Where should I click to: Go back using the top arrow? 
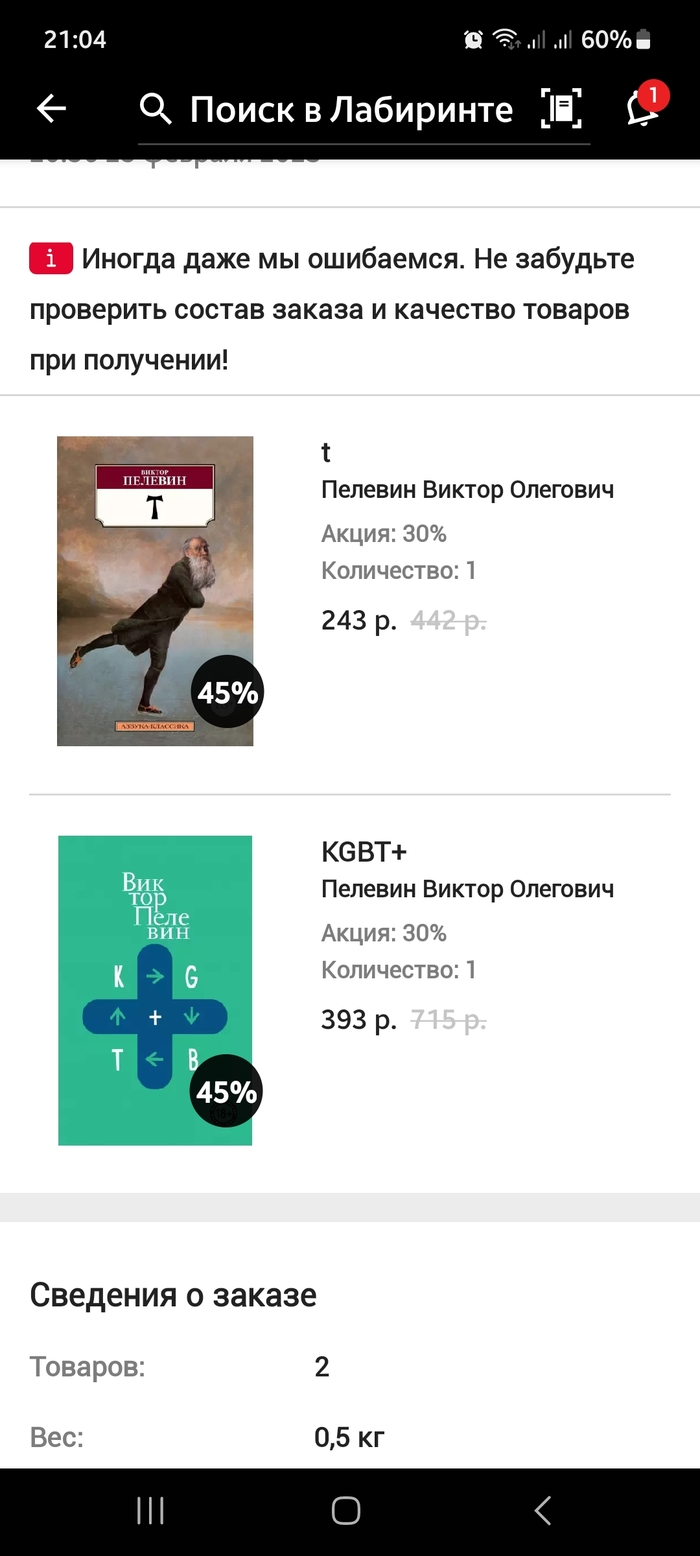51,109
